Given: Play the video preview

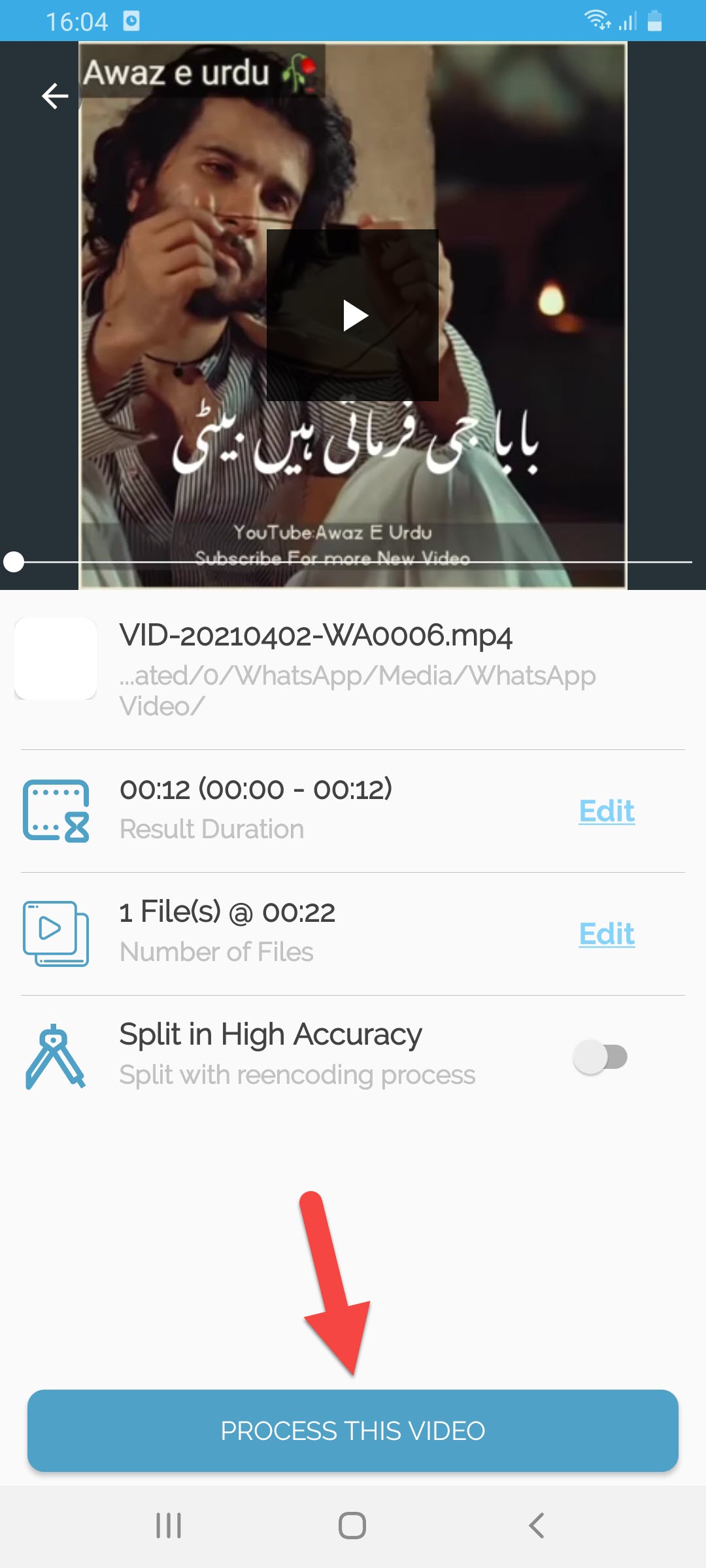Looking at the screenshot, I should point(353,316).
